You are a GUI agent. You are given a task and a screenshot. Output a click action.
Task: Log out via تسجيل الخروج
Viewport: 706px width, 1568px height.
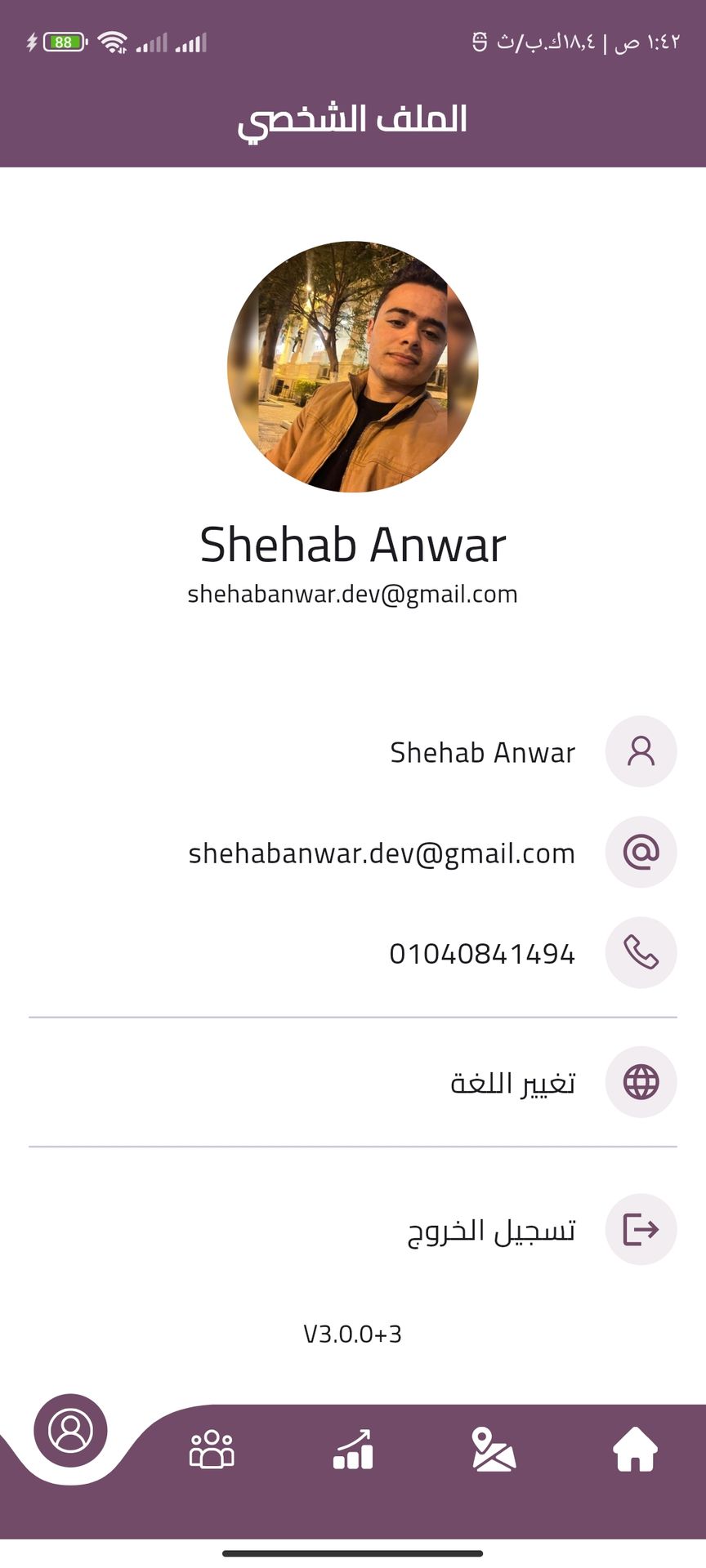pyautogui.click(x=491, y=1229)
